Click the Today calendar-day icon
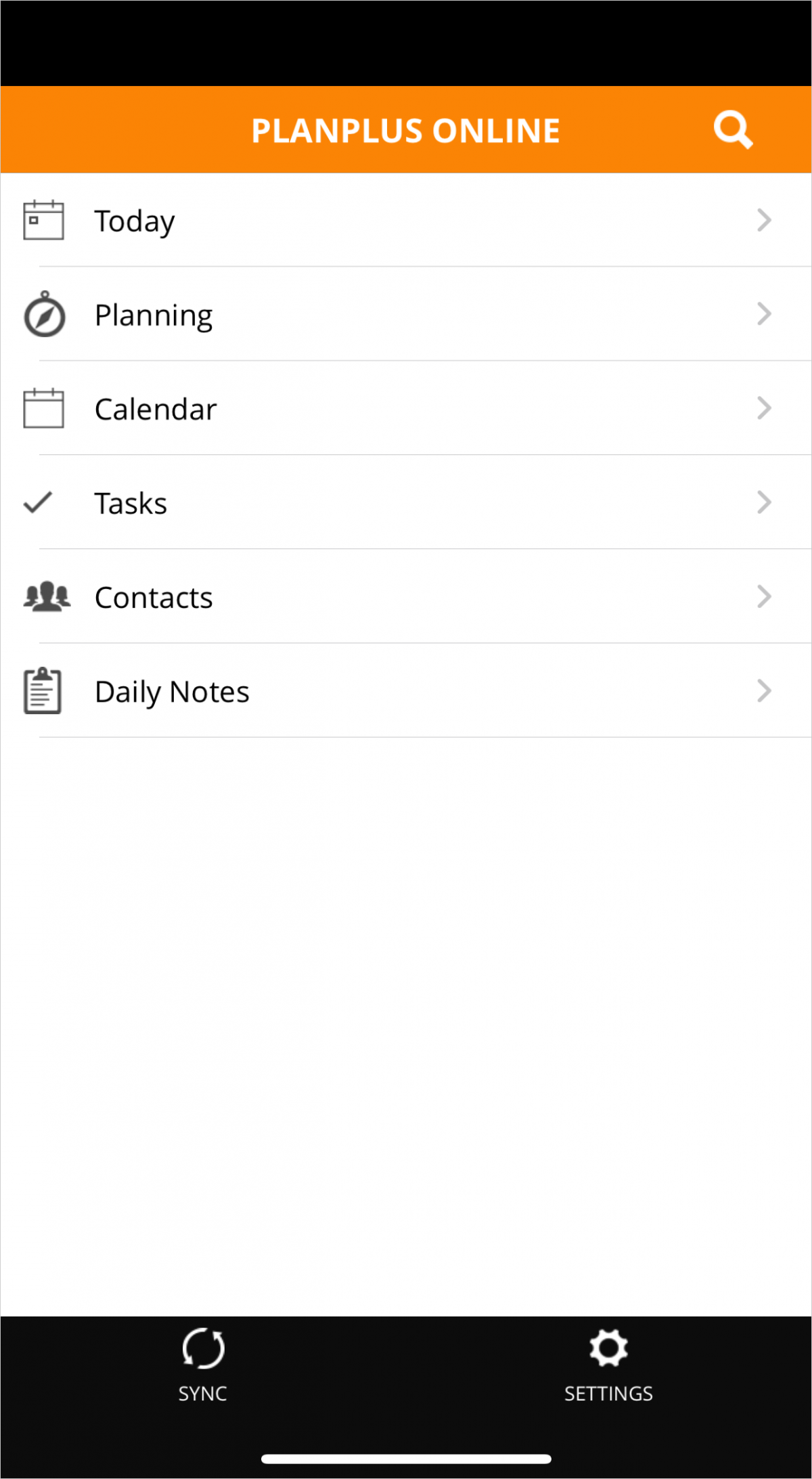This screenshot has width=812, height=1479. pyautogui.click(x=43, y=219)
